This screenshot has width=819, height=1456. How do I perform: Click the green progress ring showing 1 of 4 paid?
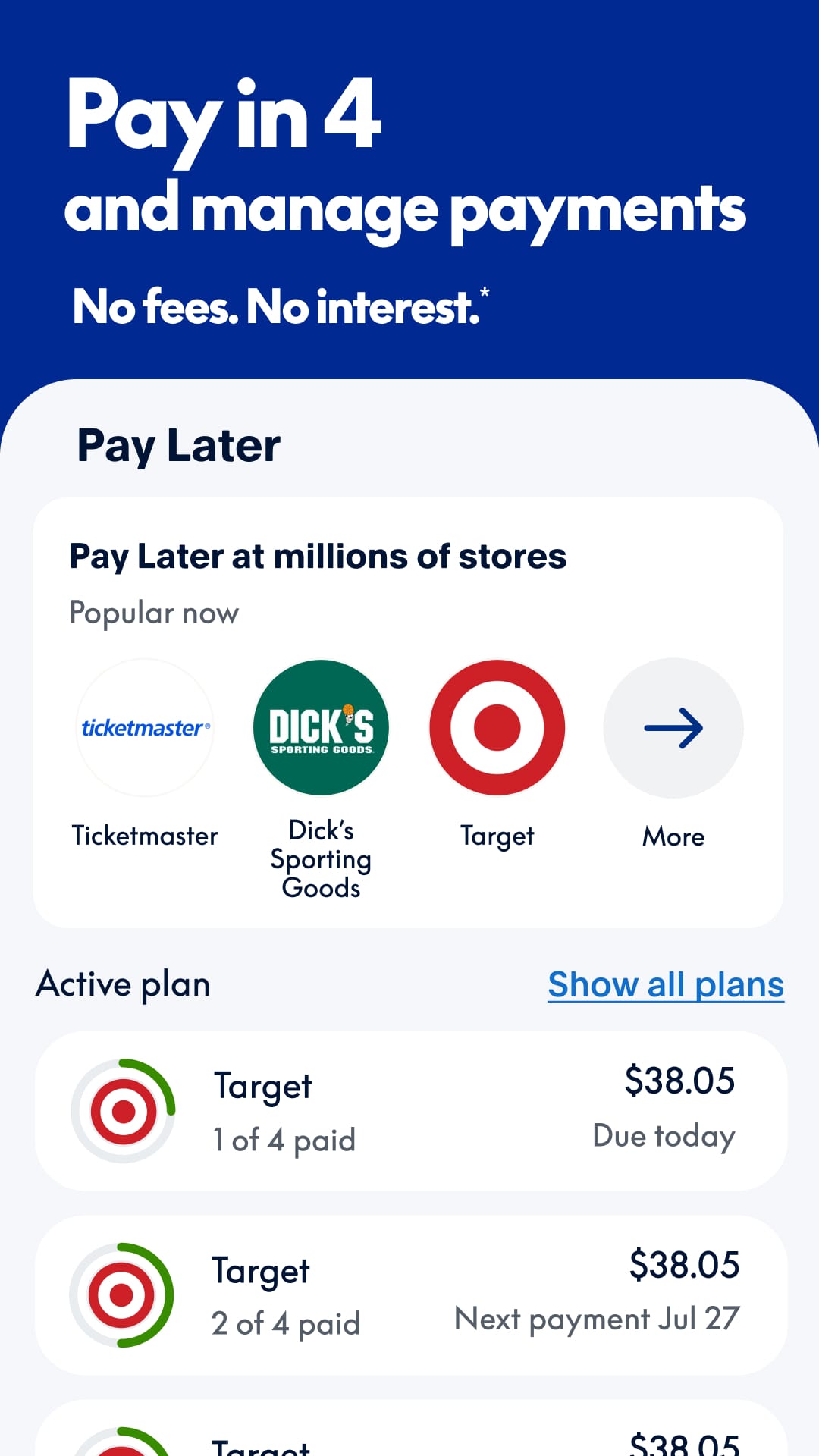coord(124,1111)
